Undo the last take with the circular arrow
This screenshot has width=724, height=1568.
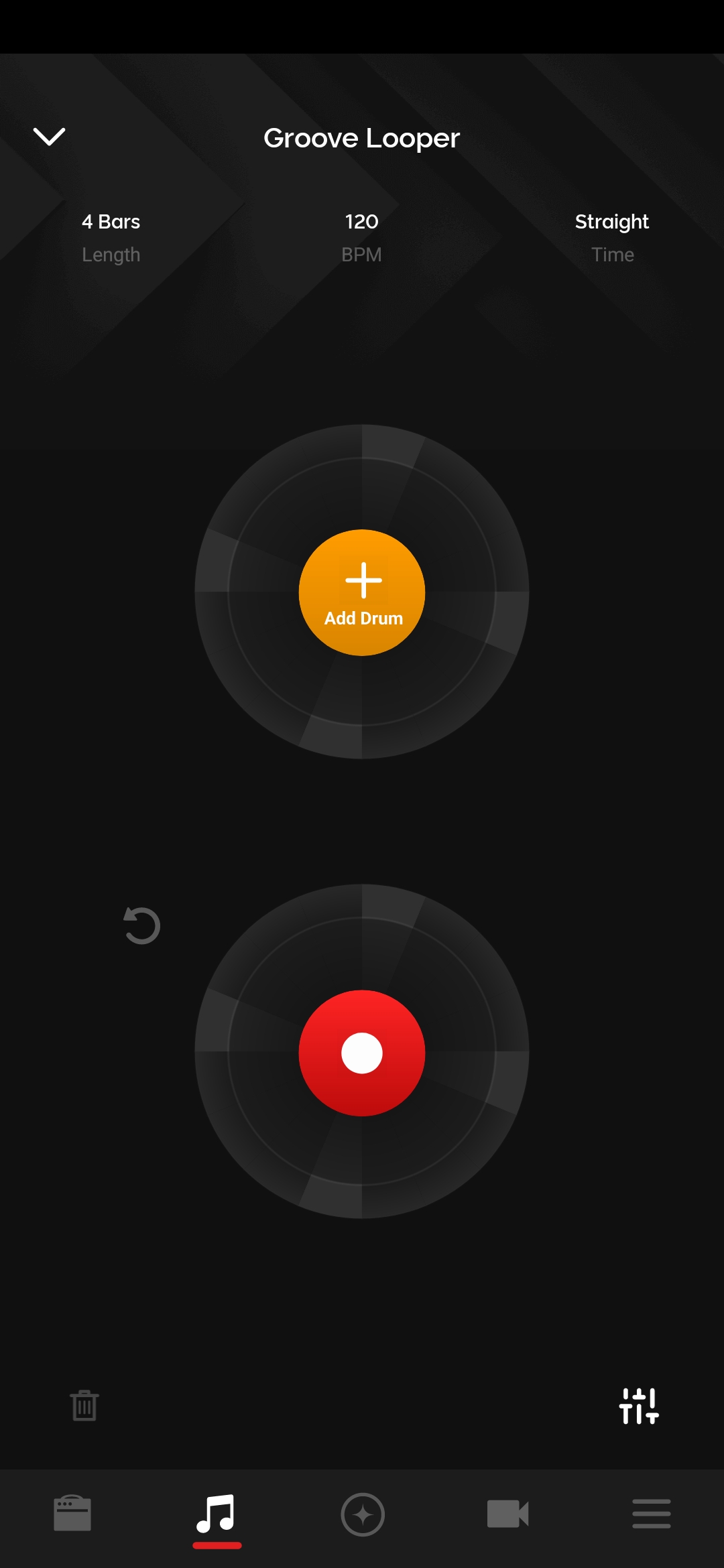[141, 926]
